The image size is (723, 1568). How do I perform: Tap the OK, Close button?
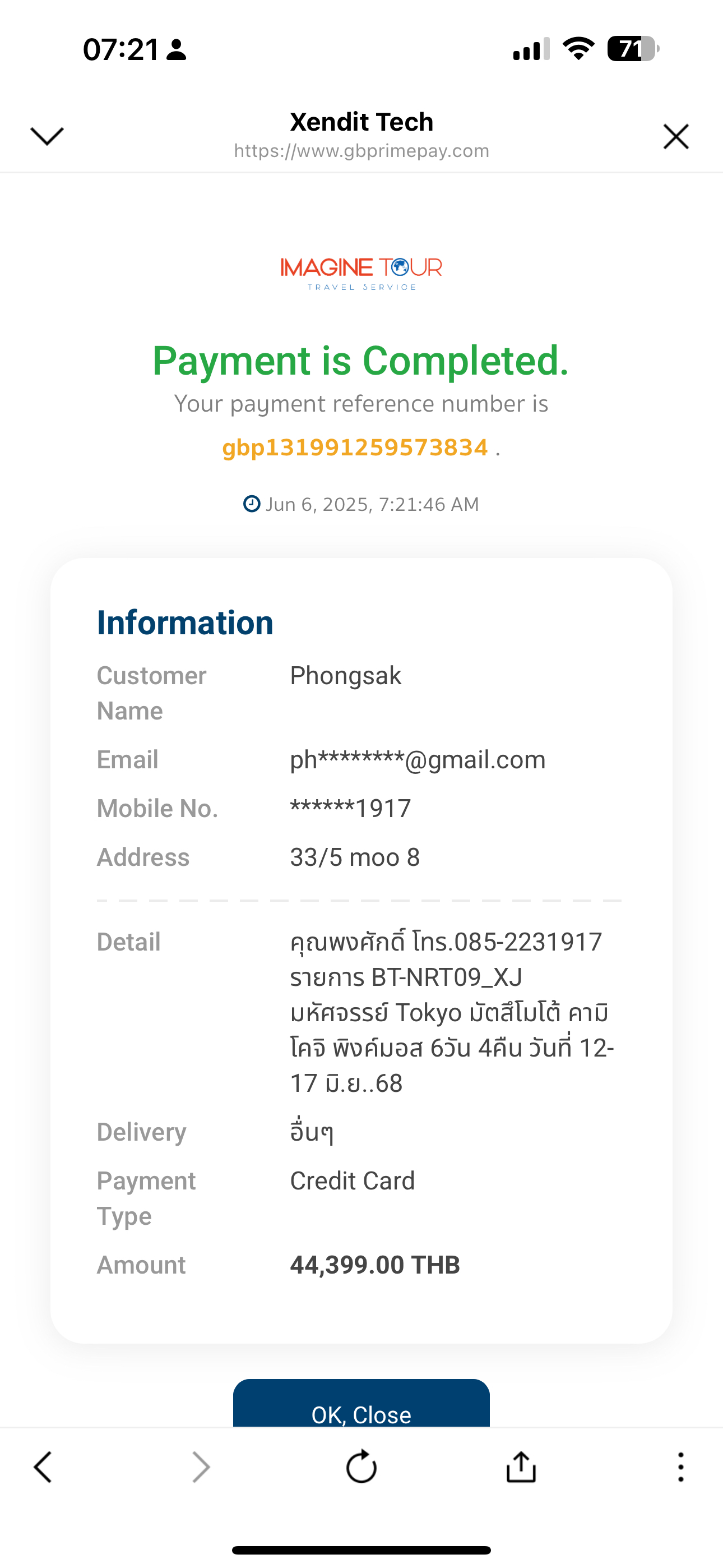point(361,1406)
